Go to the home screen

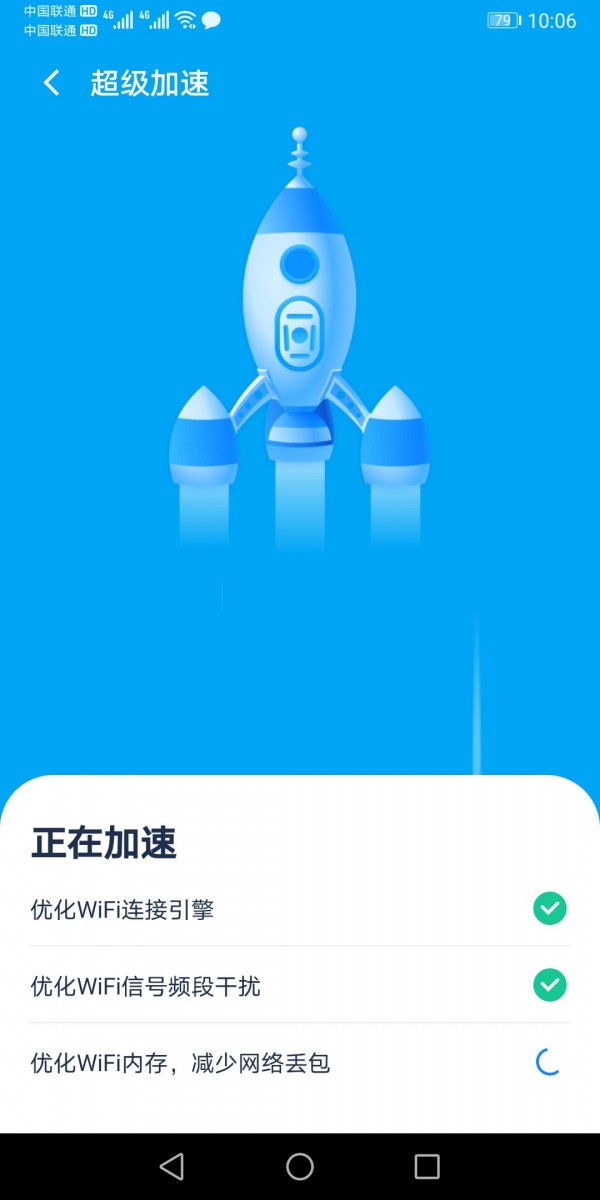coord(300,1166)
